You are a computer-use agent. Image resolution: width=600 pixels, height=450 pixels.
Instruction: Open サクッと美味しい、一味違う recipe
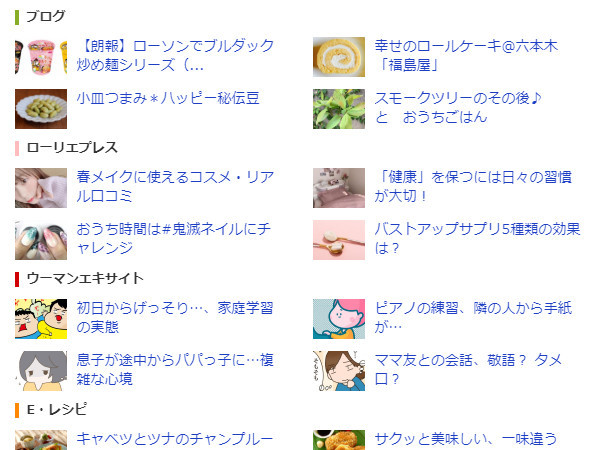coord(465,439)
